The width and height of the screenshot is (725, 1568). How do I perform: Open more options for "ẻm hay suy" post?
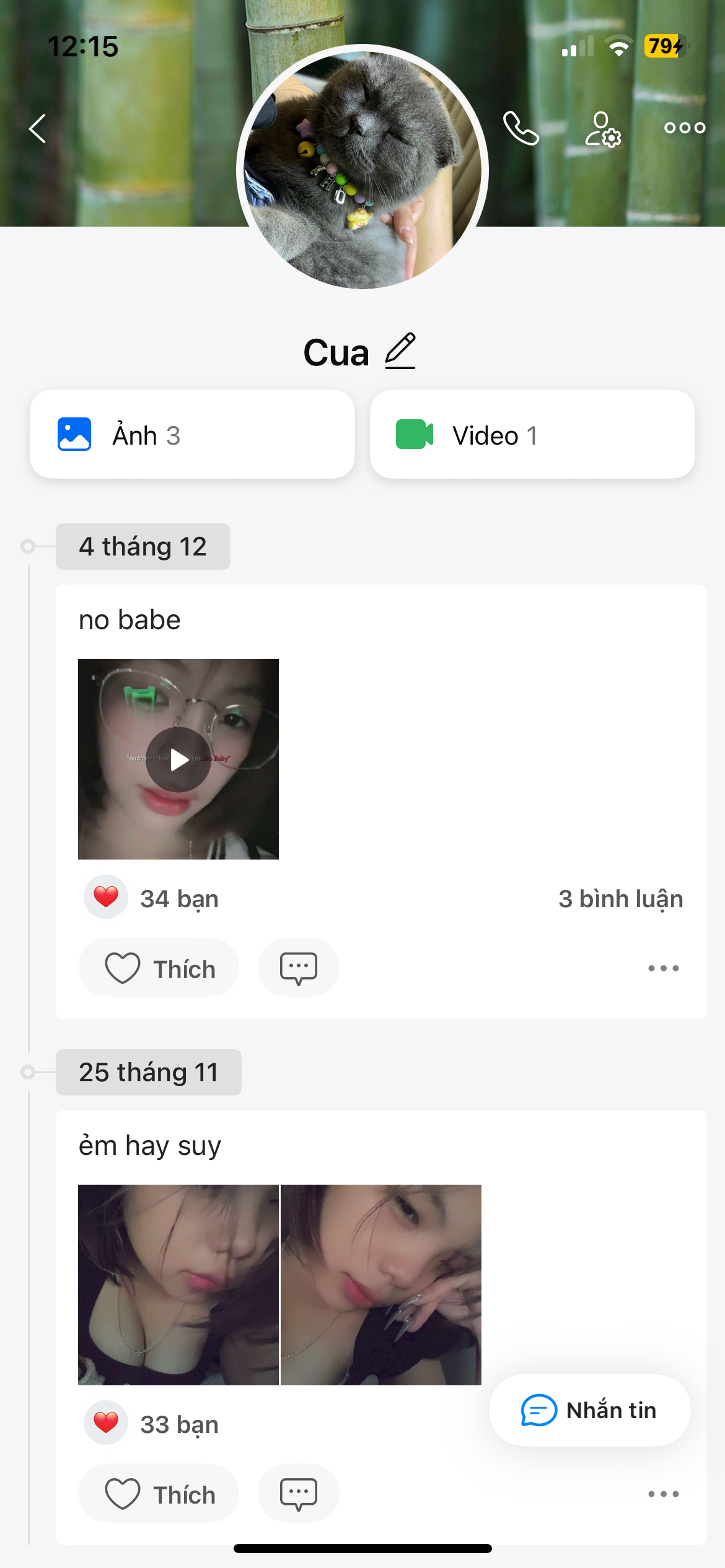pos(663,1494)
